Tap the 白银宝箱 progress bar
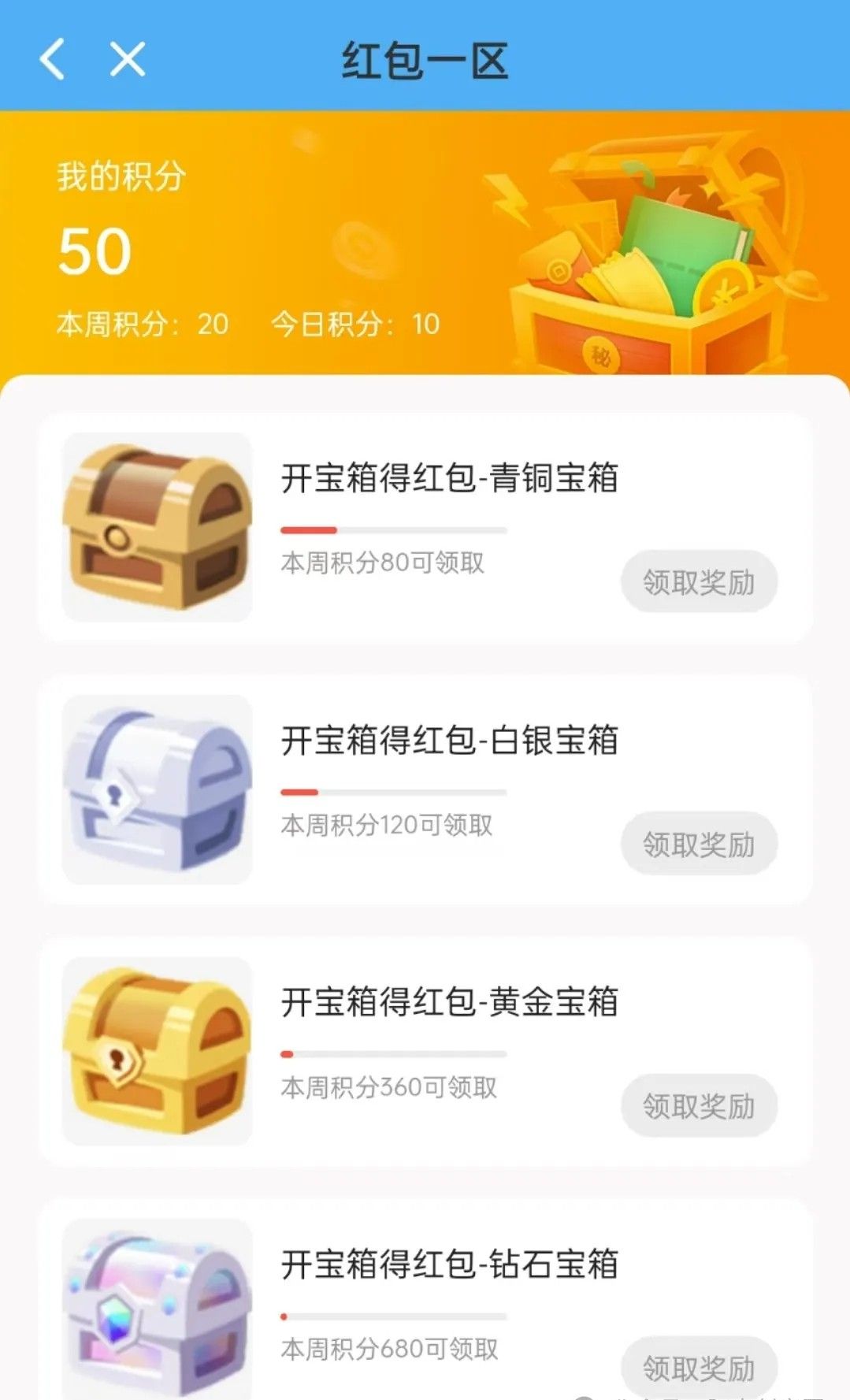The image size is (850, 1400). click(394, 793)
